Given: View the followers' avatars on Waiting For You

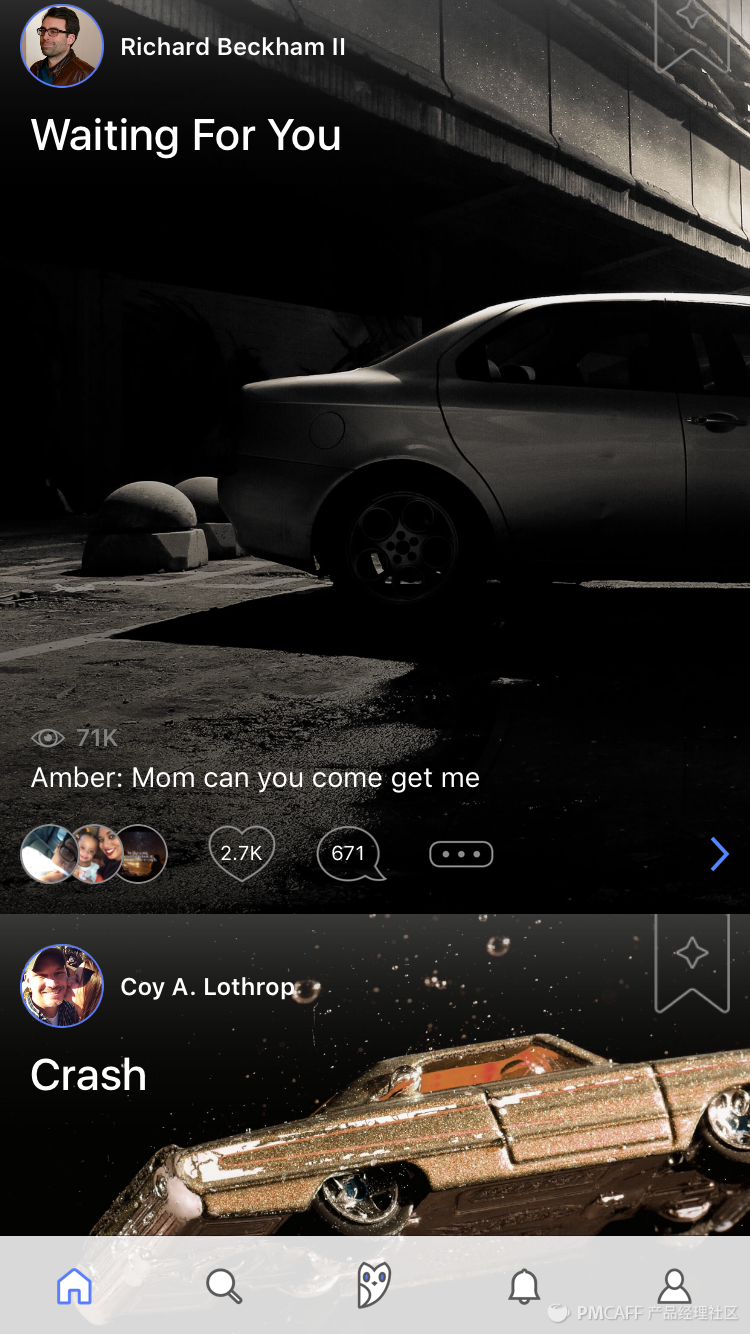Looking at the screenshot, I should point(94,853).
